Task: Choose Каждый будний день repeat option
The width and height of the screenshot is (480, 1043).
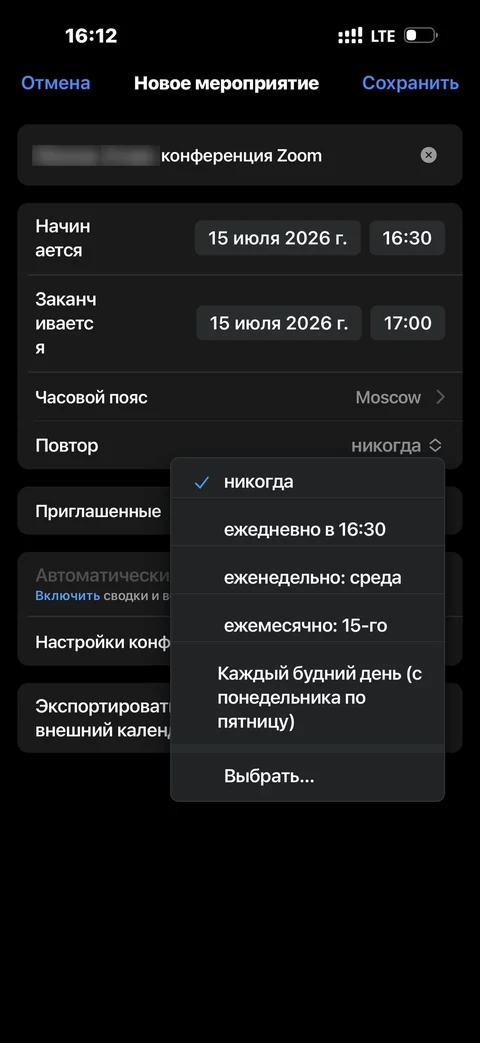Action: coord(307,698)
